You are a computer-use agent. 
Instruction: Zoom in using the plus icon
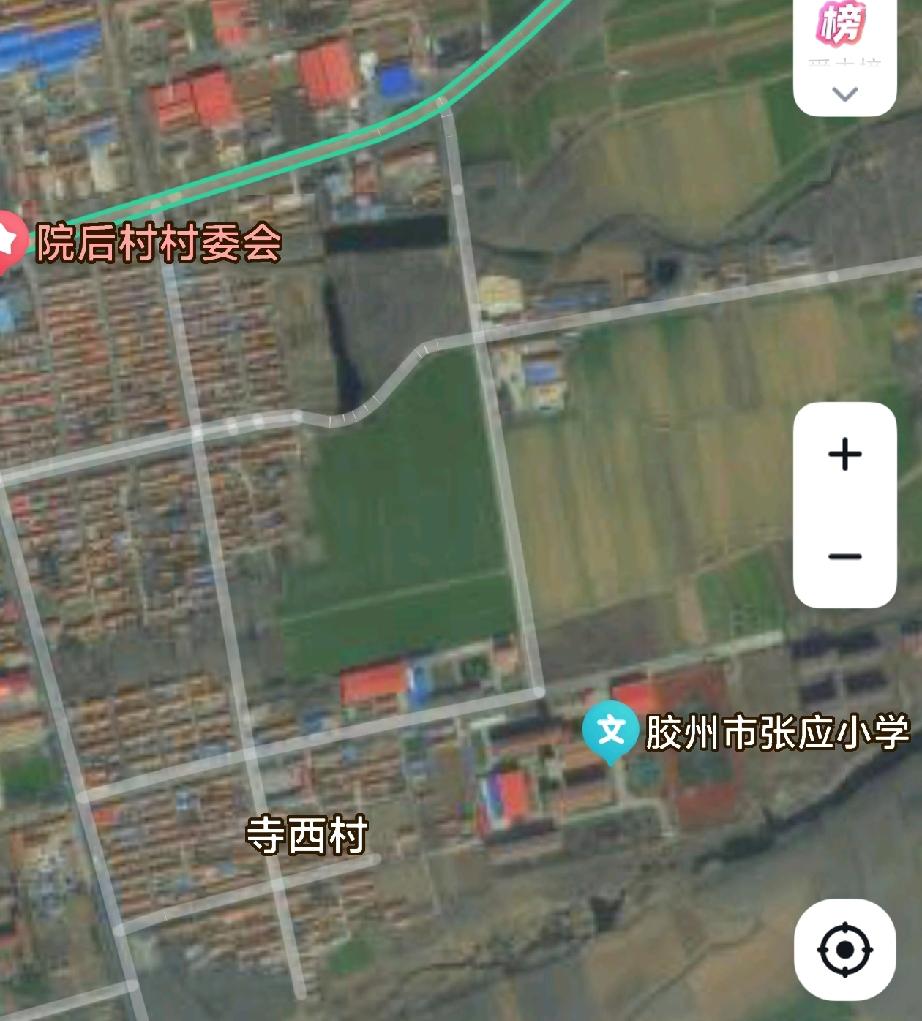(845, 455)
